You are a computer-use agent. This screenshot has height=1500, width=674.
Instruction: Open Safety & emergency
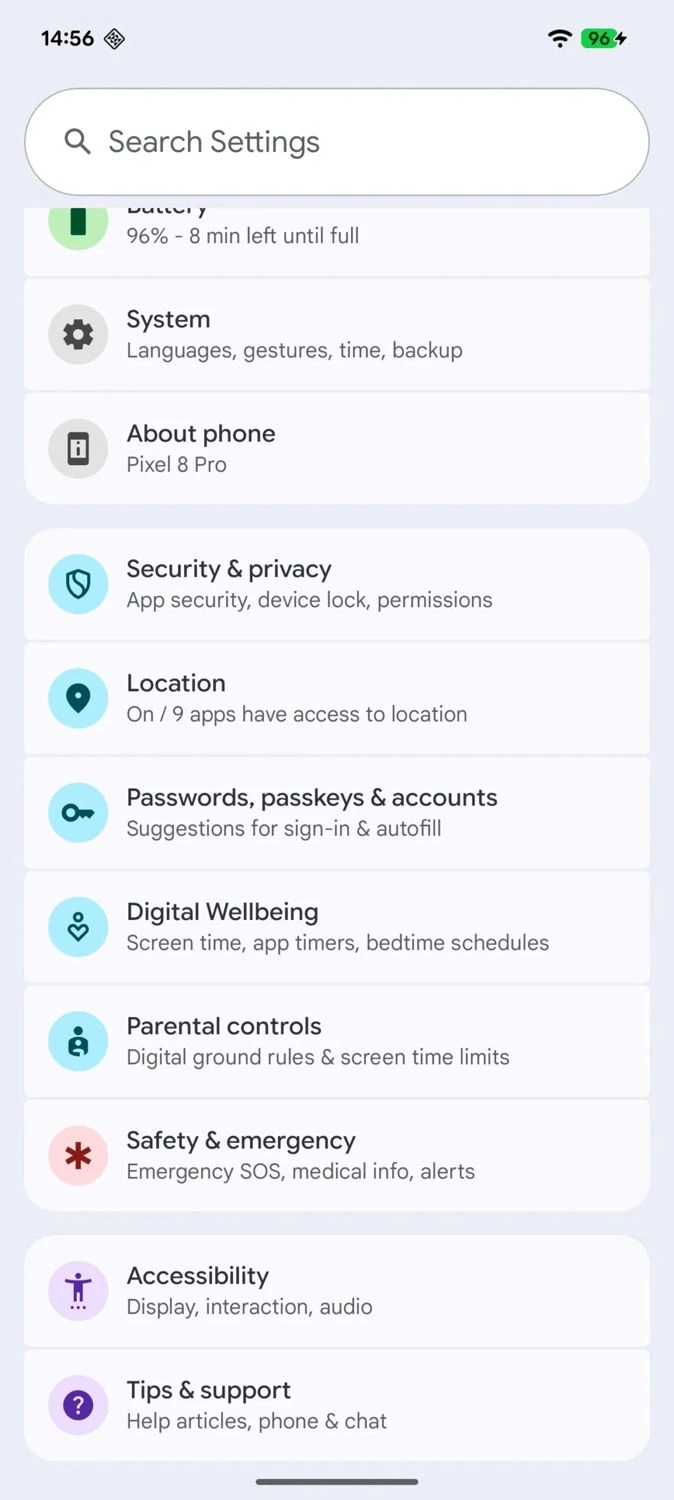pos(336,1155)
